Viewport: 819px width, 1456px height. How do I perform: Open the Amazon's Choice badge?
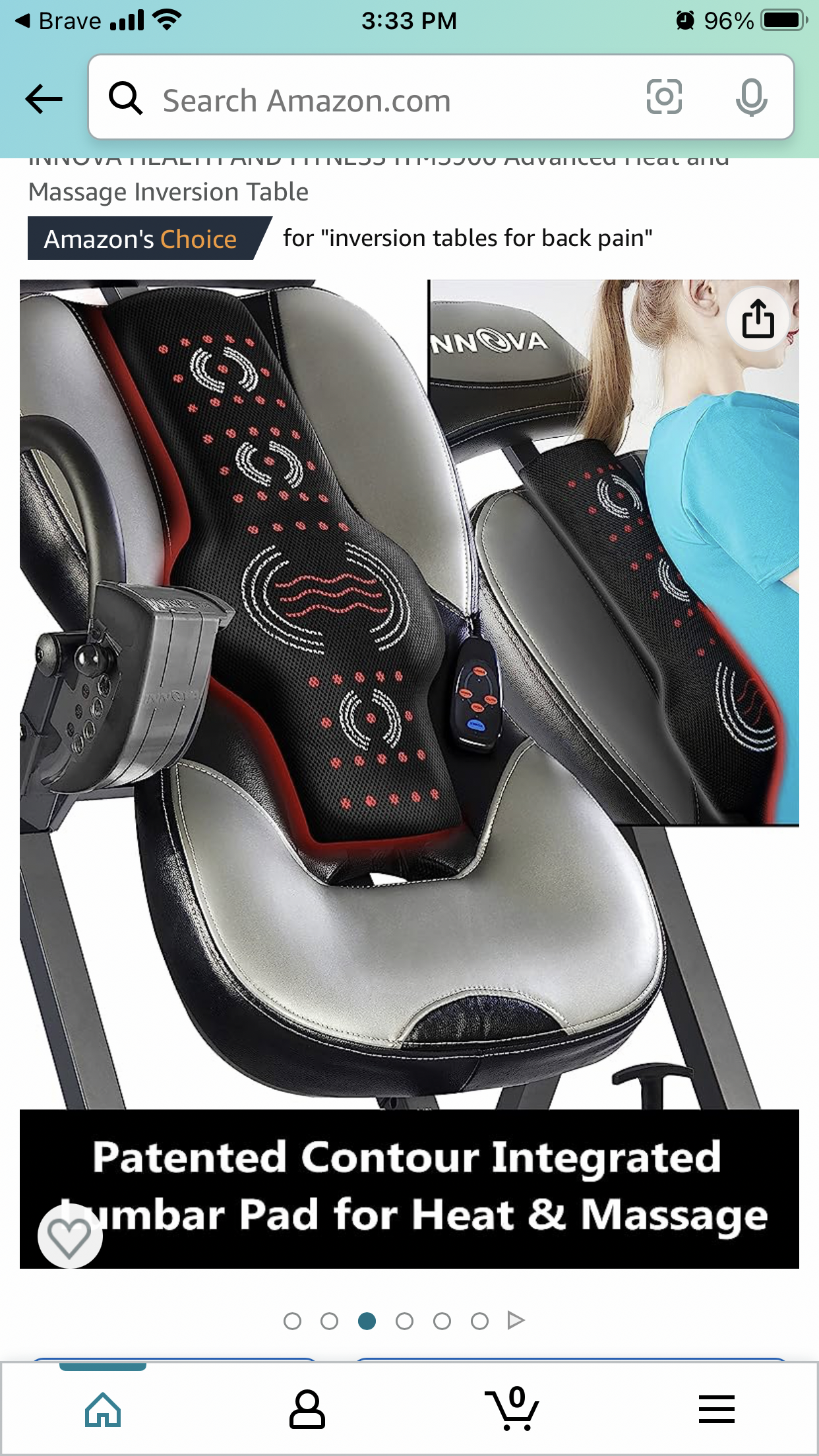141,239
